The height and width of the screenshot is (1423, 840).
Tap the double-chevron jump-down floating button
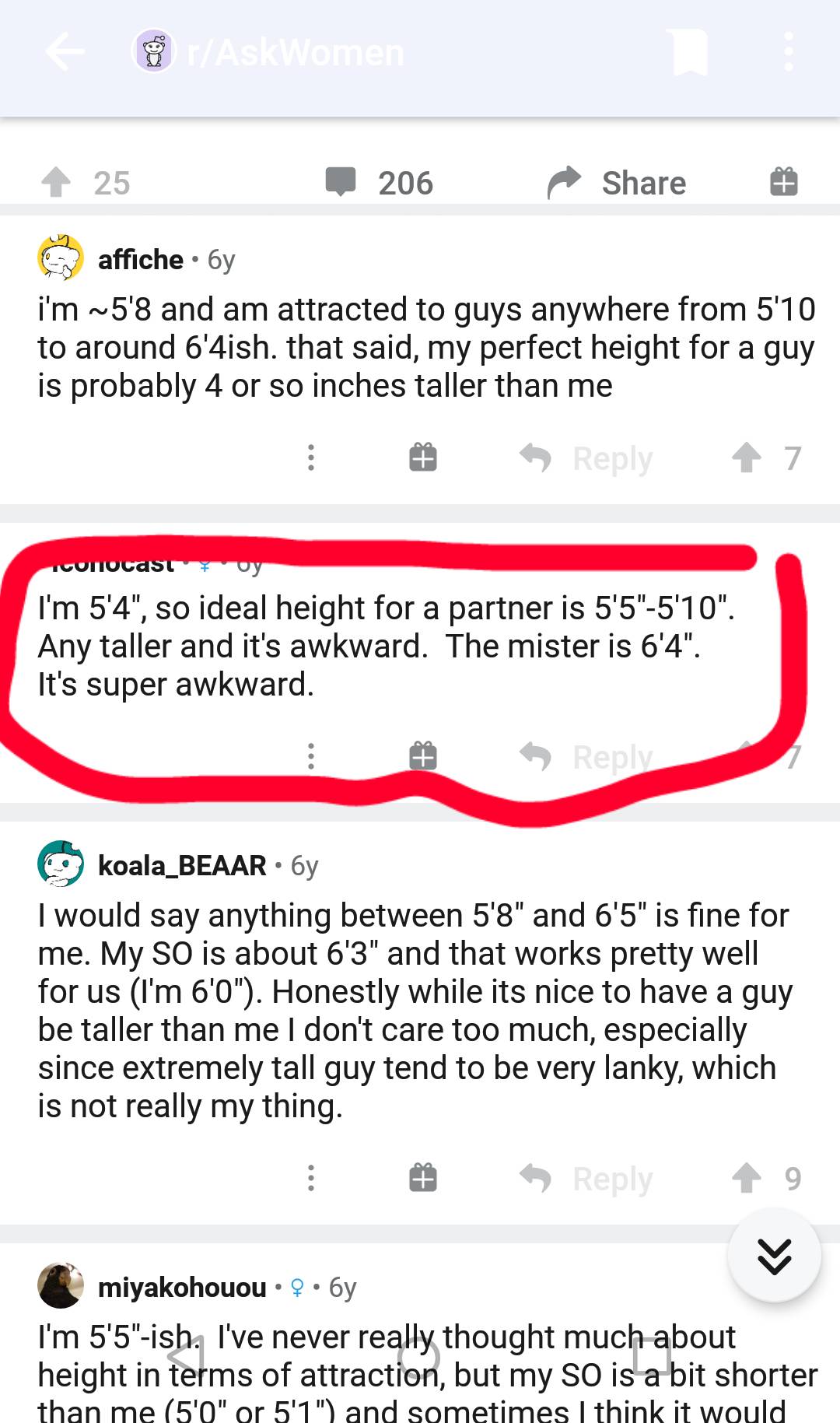773,1255
